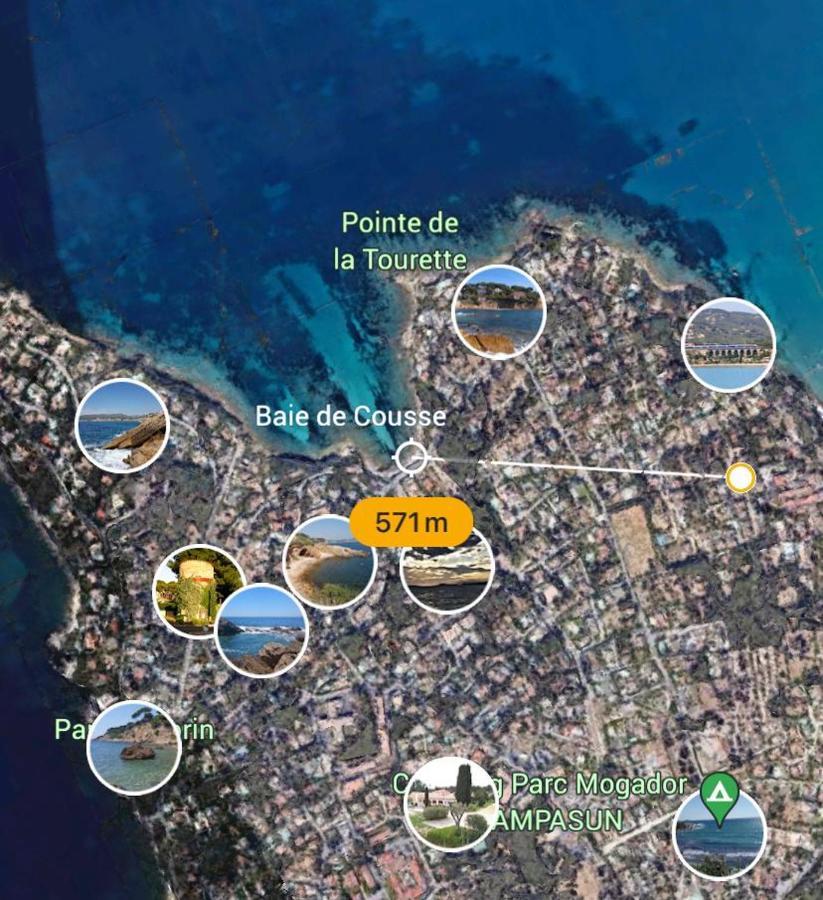Open the photo beside Pointe de la Tourette
The height and width of the screenshot is (900, 823).
[x=498, y=312]
